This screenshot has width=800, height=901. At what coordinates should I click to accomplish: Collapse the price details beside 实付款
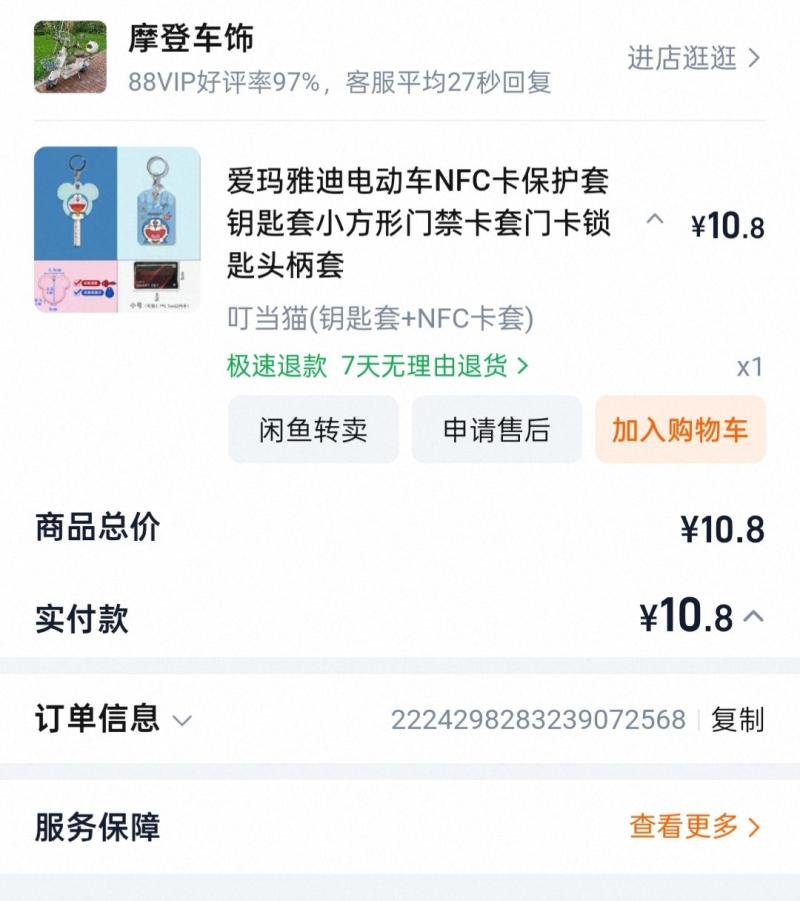754,617
